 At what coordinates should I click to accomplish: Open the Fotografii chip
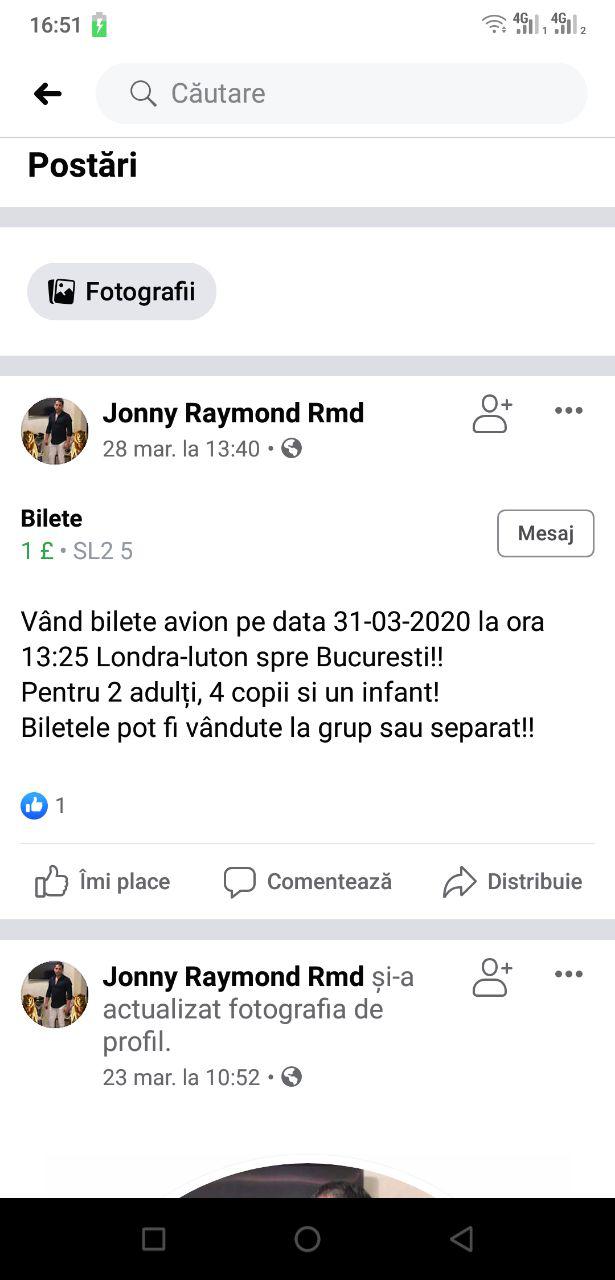click(121, 292)
